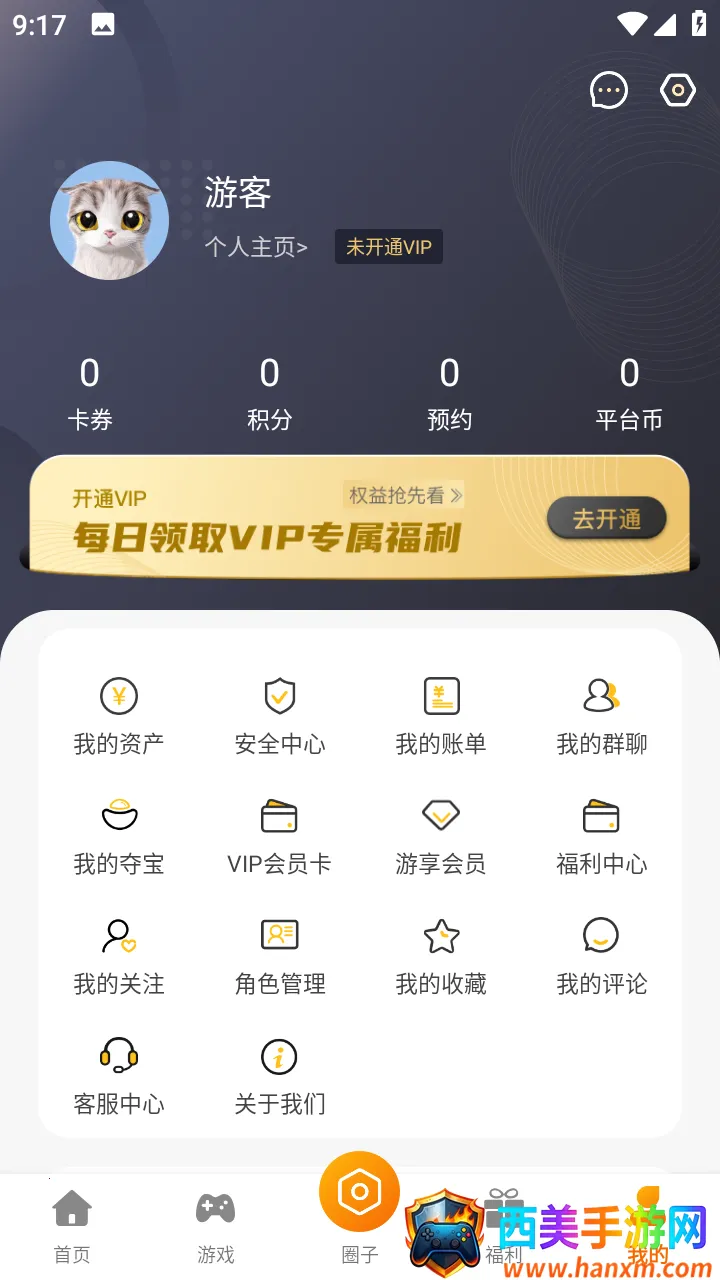Image resolution: width=720 pixels, height=1280 pixels.
Task: Open 游享会员
Action: [x=441, y=836]
